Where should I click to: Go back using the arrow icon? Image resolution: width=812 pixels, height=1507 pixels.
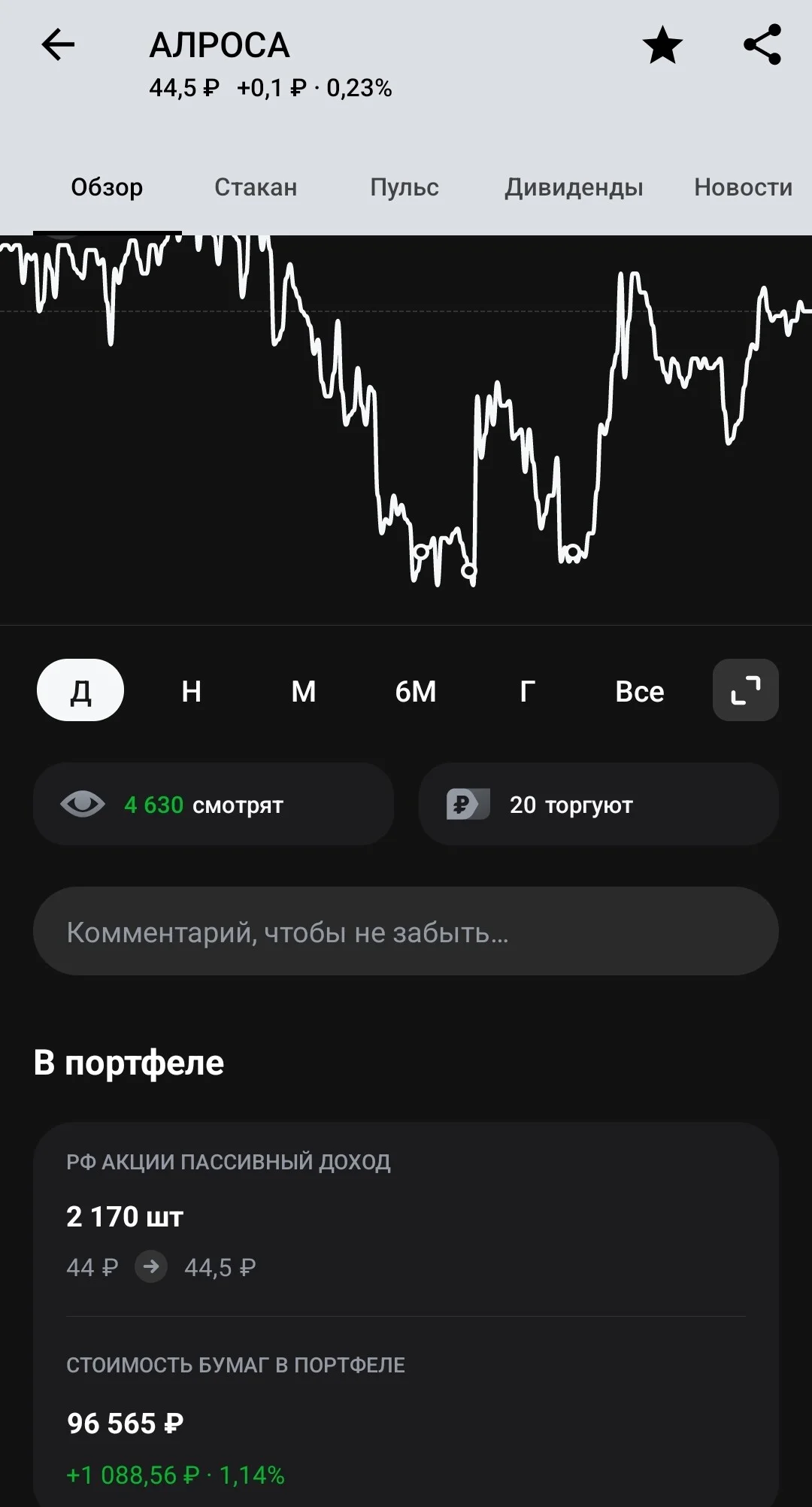click(58, 45)
